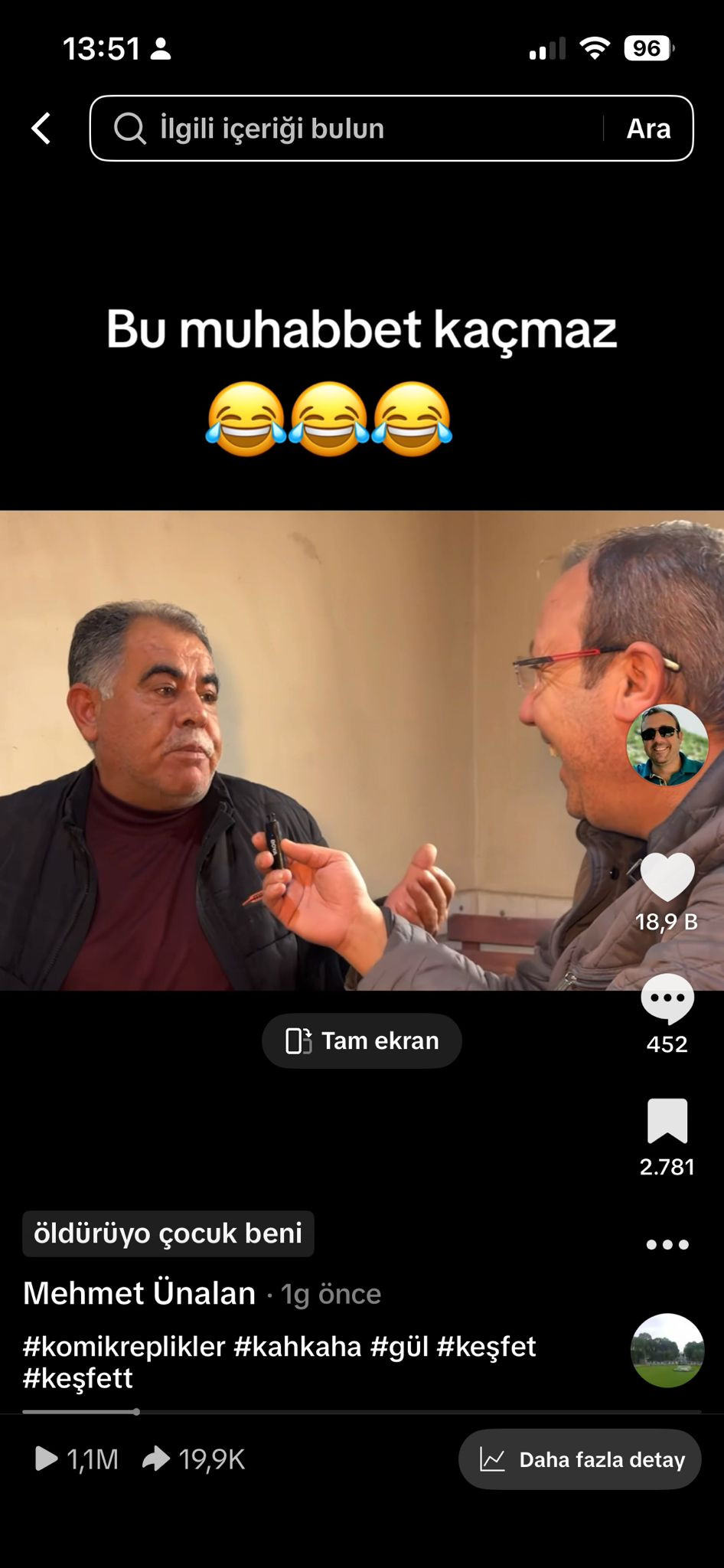
Task: Open Daha fazla detay analytics
Action: (x=579, y=1459)
